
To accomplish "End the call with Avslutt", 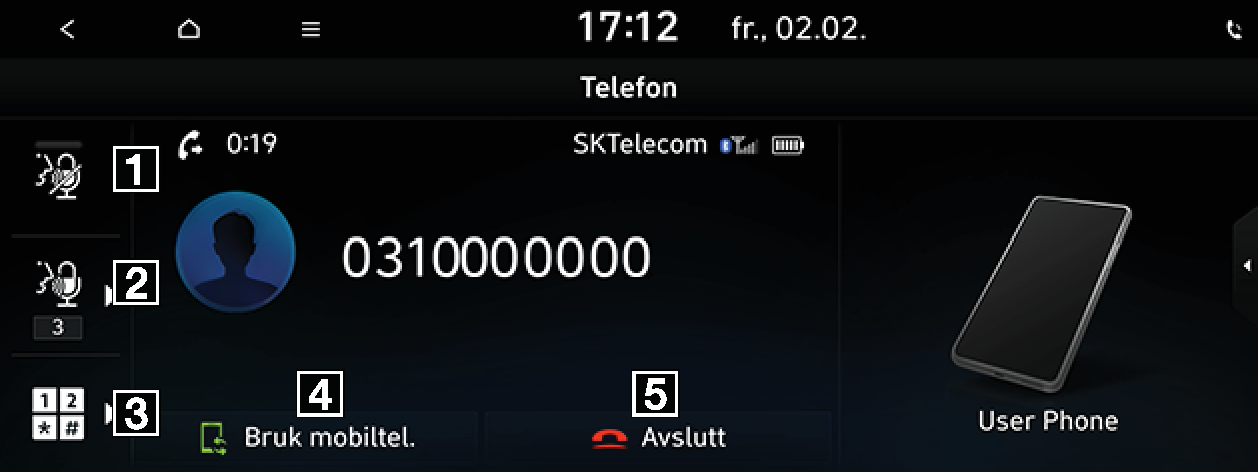I will click(658, 438).
